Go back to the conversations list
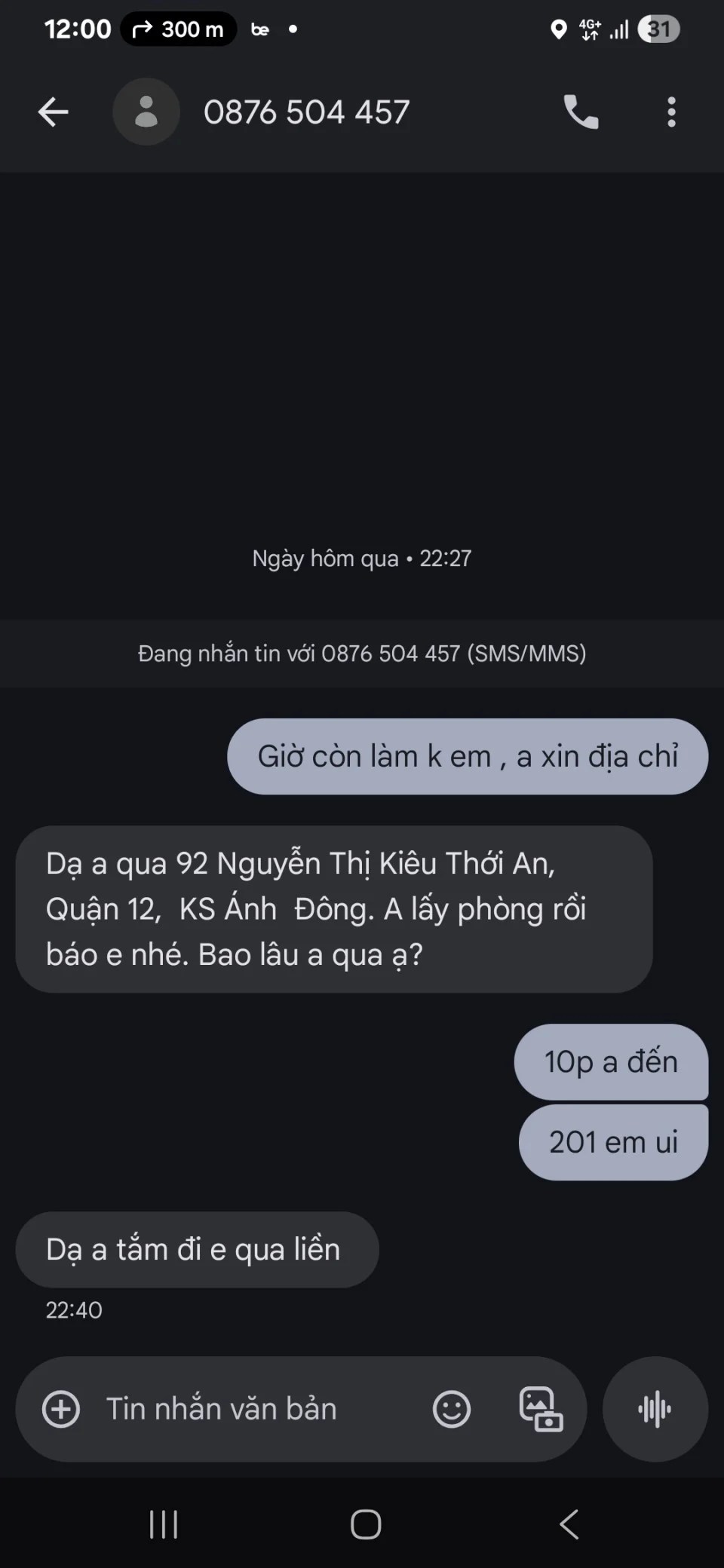Screen dimensions: 724x1568 53,112
